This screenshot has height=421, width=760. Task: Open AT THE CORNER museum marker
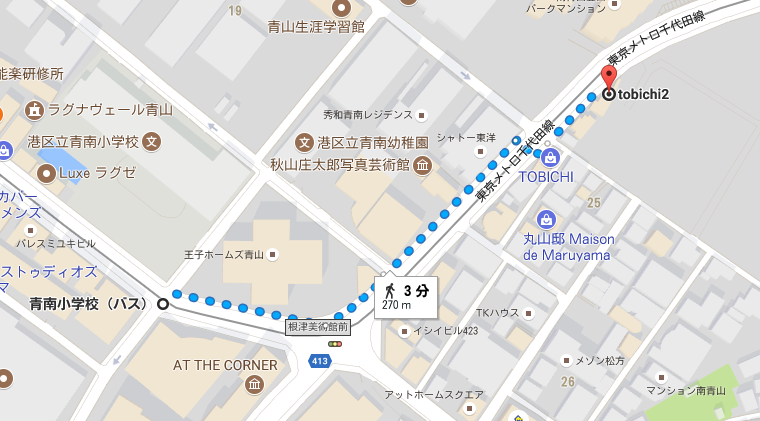(x=254, y=384)
